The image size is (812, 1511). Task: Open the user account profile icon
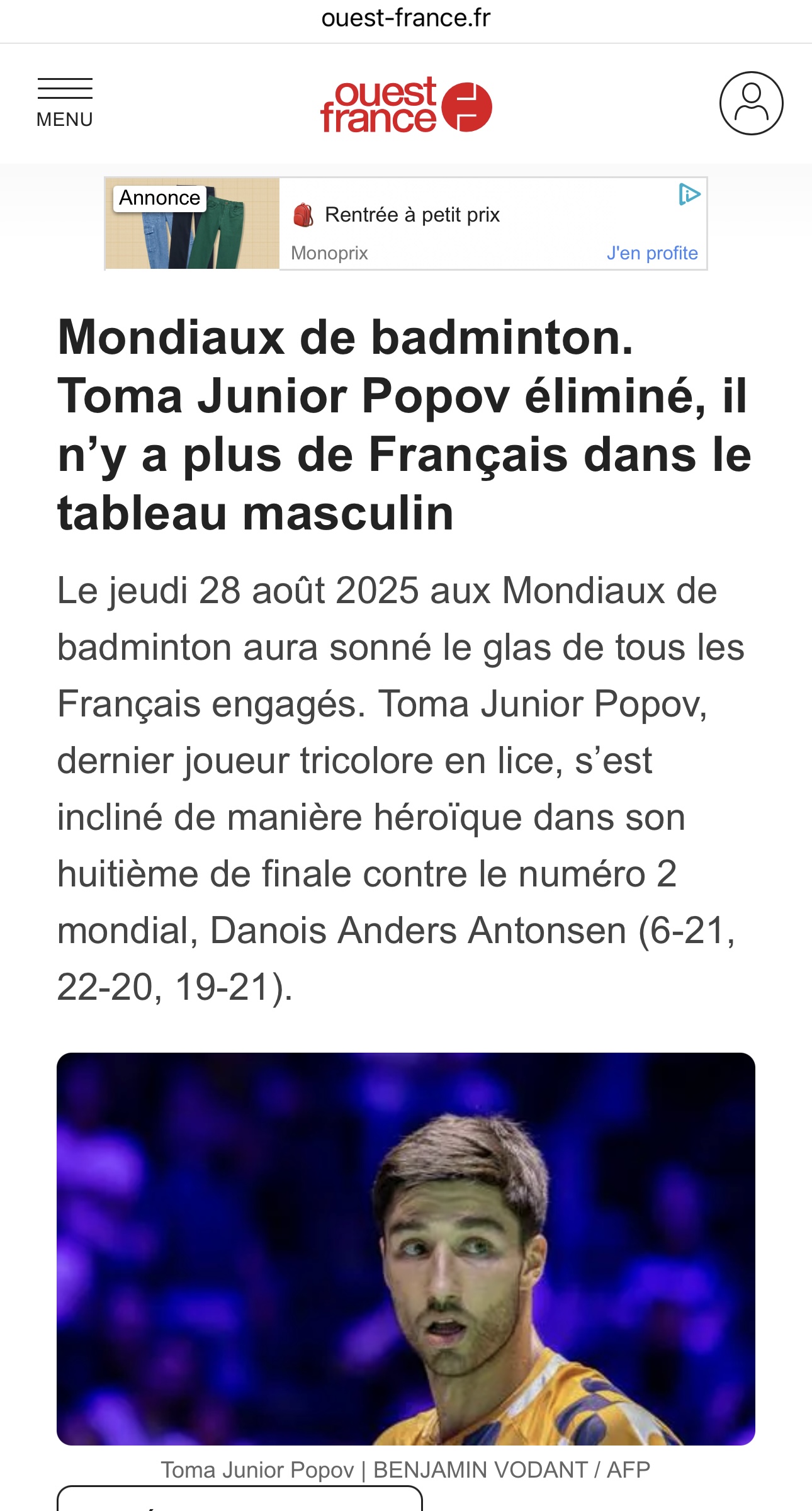pyautogui.click(x=751, y=103)
